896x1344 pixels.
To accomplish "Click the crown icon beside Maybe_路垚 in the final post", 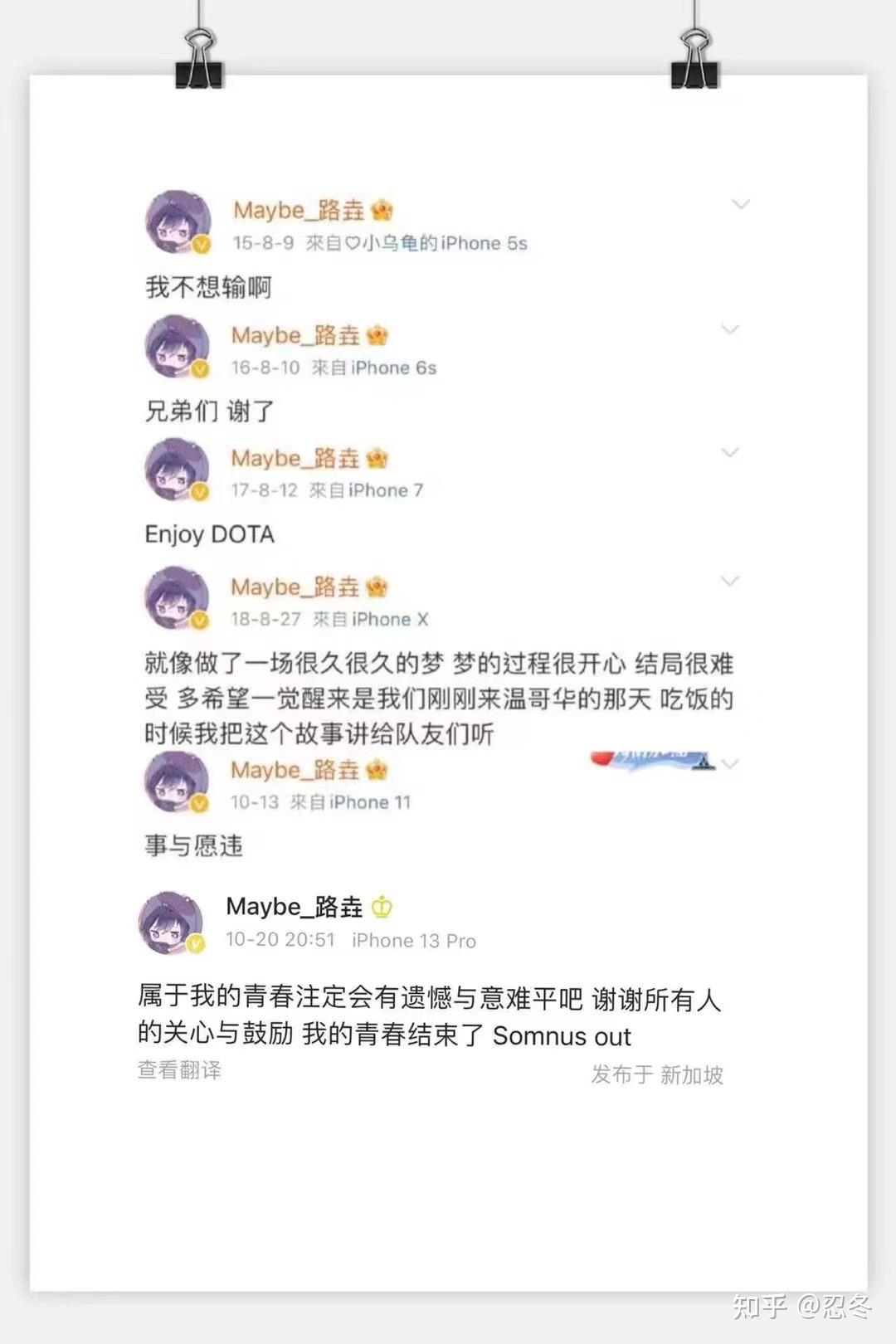I will tap(380, 908).
